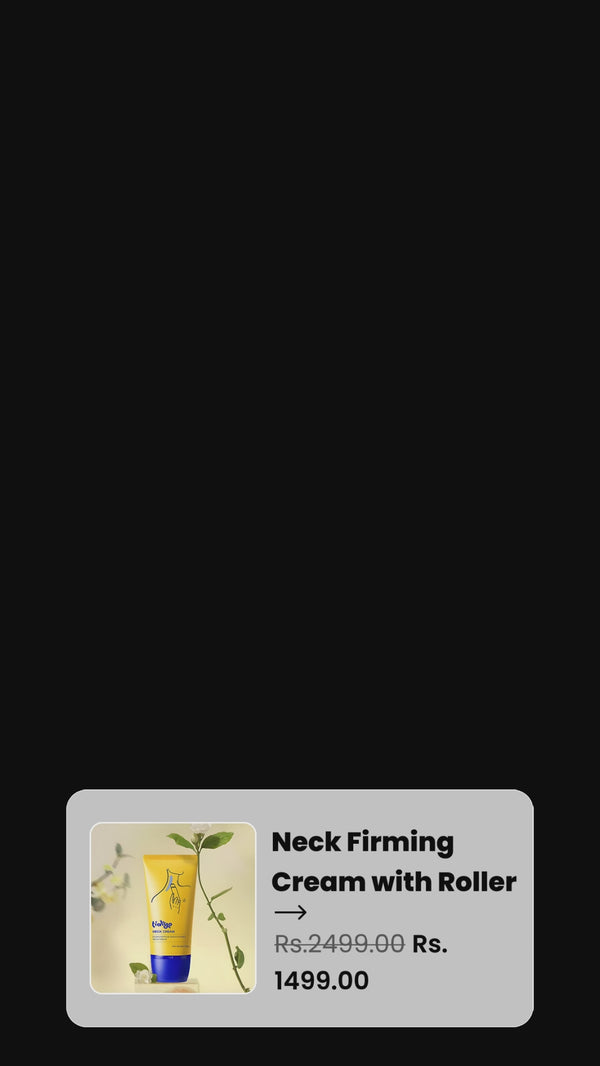The height and width of the screenshot is (1066, 600).
Task: Open the Neck Firming Cream with Roller card
Action: tap(300, 908)
